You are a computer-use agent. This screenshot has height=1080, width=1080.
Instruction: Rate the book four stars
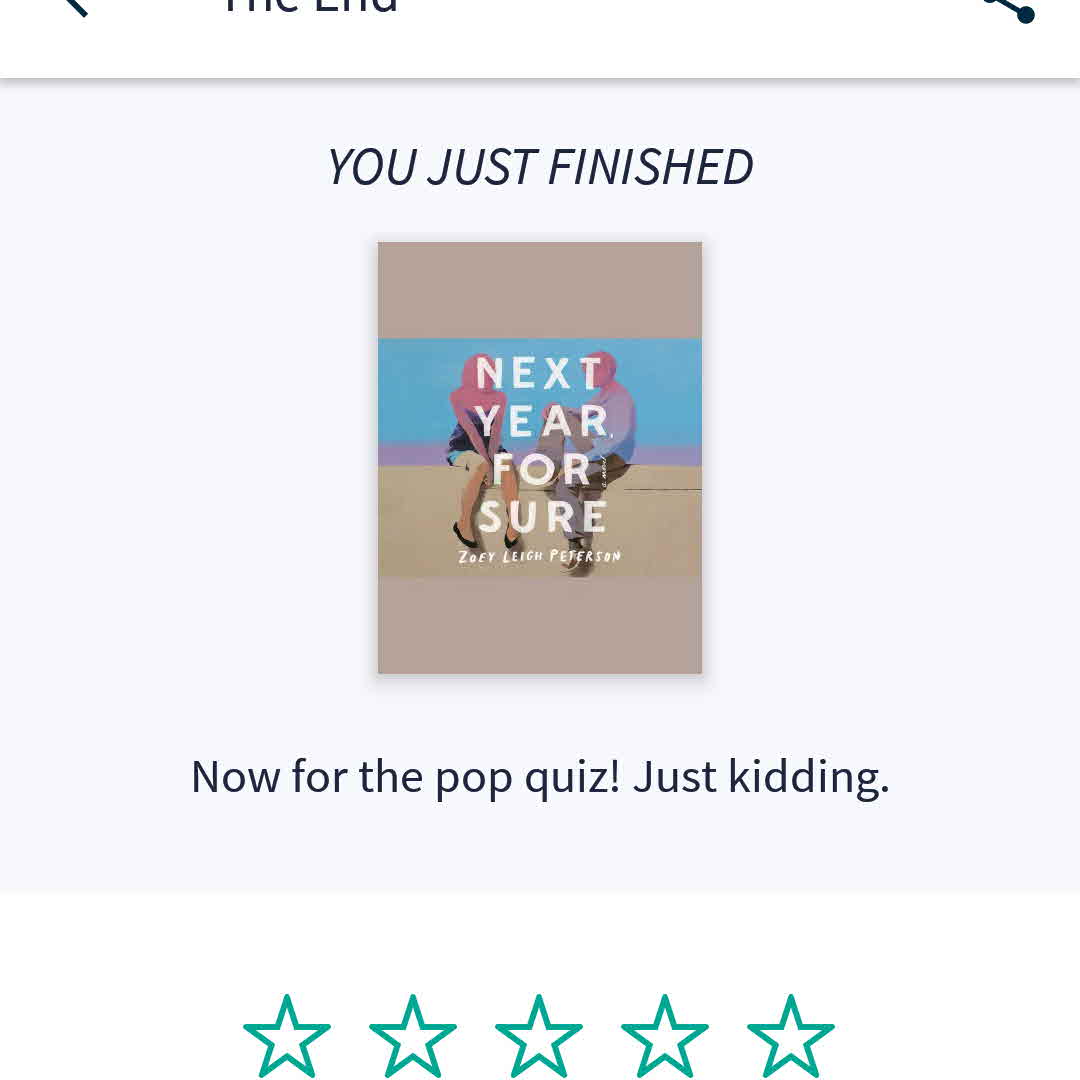pyautogui.click(x=665, y=1037)
